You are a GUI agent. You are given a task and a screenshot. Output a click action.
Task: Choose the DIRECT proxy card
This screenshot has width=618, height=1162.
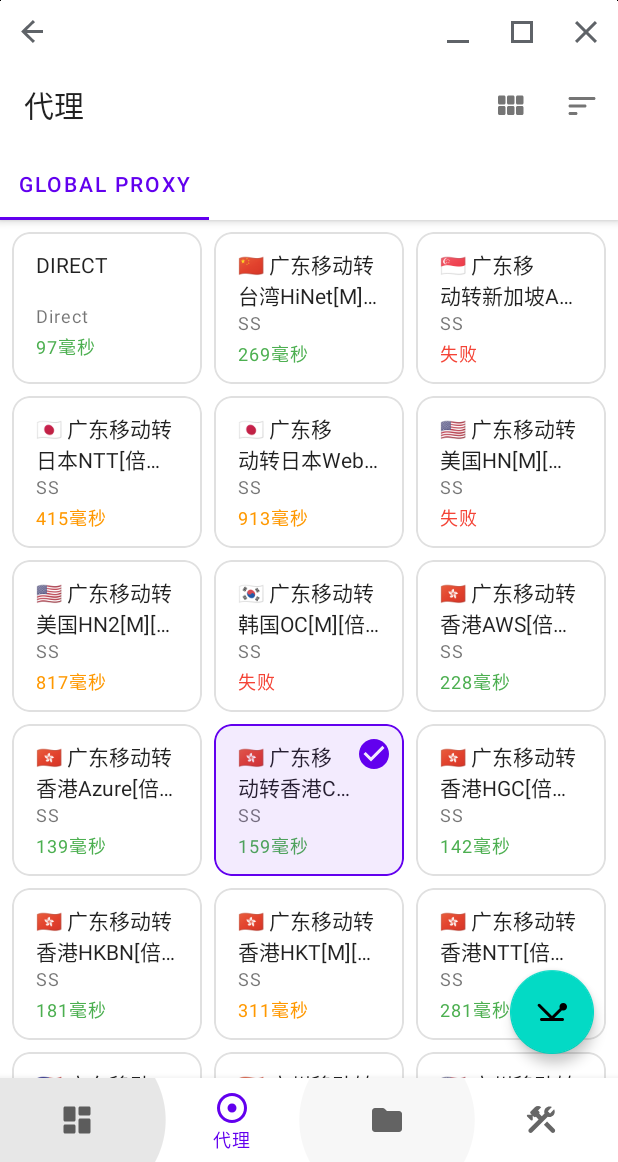(107, 308)
